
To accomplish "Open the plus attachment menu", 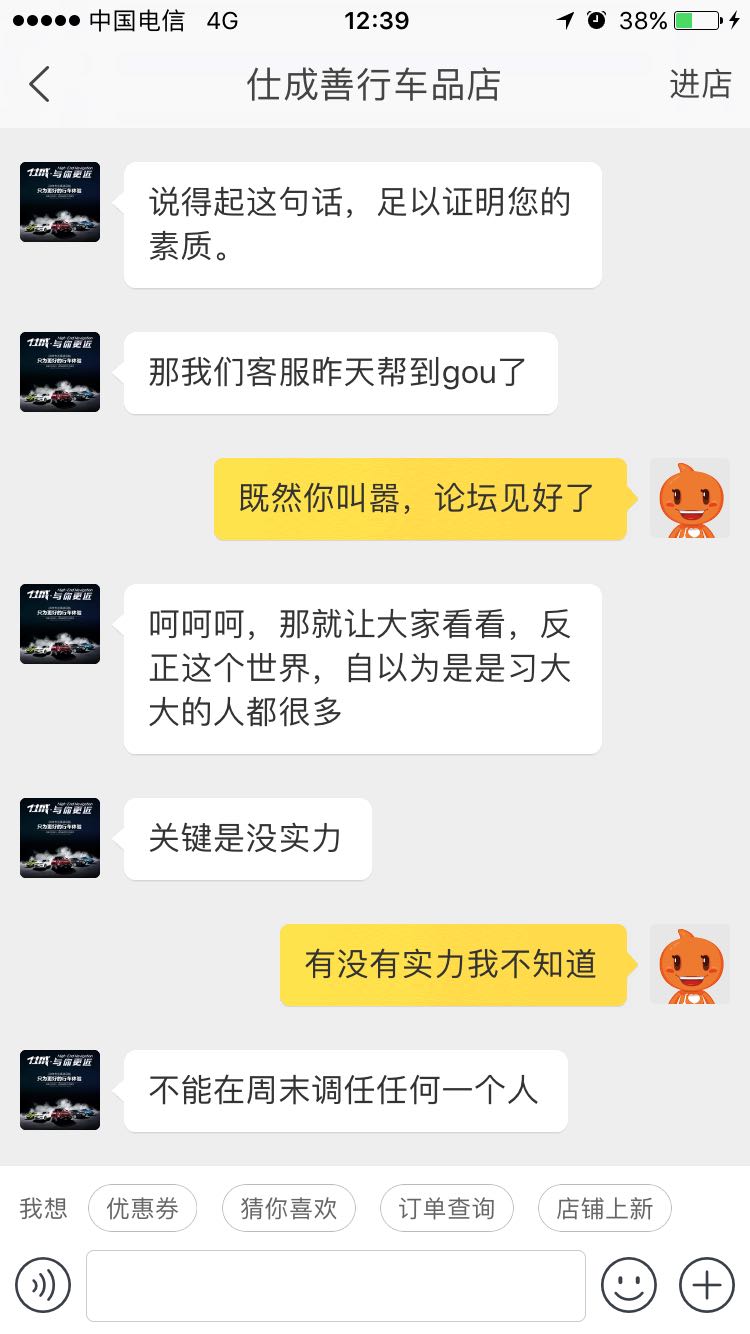I will 707,1285.
